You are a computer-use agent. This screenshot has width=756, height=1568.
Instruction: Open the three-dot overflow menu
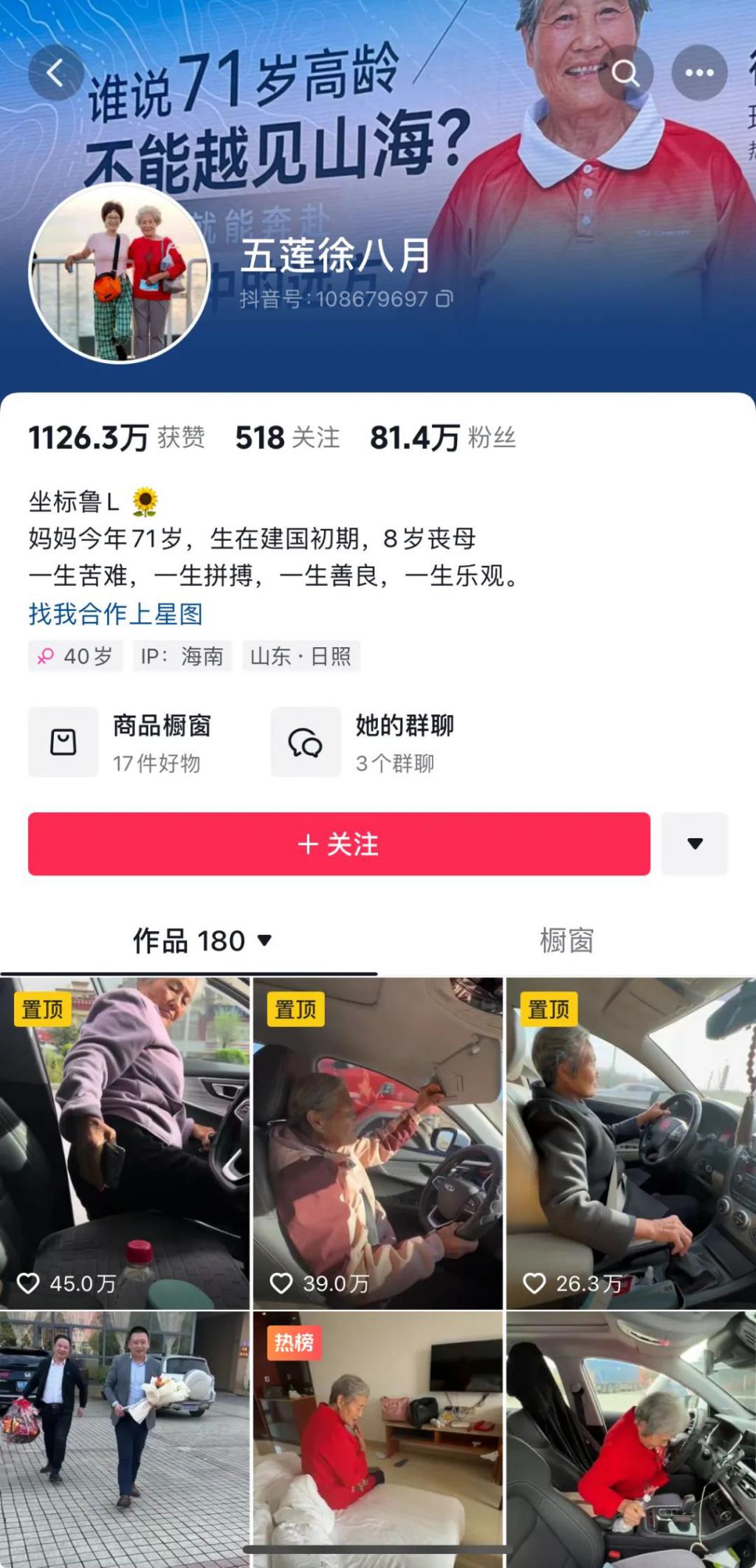tap(698, 72)
